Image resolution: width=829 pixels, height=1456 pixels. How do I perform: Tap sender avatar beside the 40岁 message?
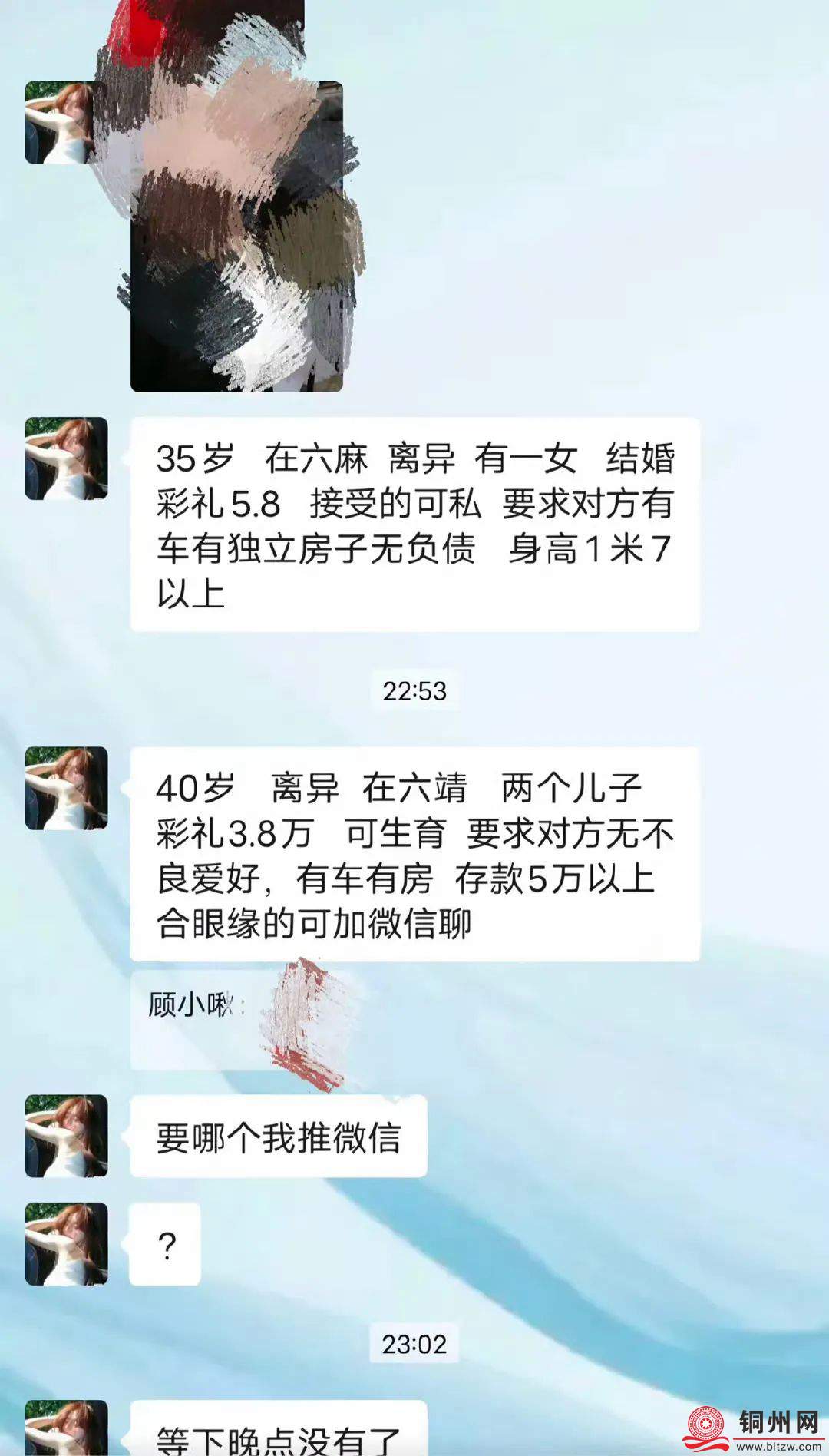tap(66, 788)
